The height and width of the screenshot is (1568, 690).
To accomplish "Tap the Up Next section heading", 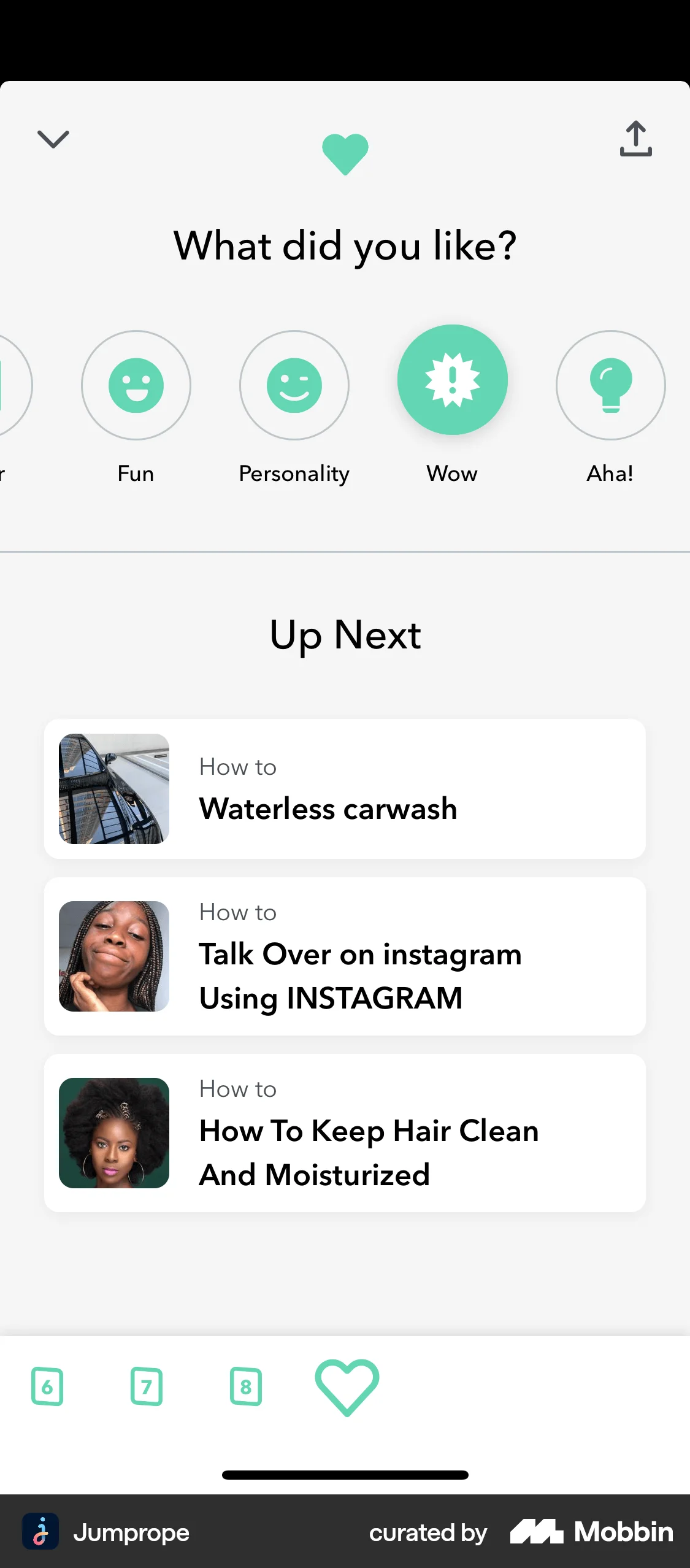I will click(345, 635).
